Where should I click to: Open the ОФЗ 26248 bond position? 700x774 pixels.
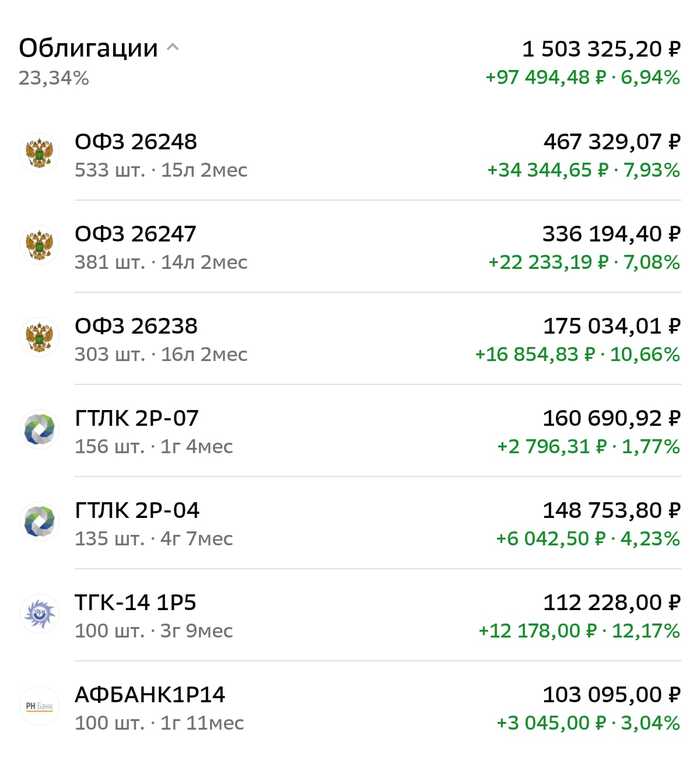tap(350, 155)
